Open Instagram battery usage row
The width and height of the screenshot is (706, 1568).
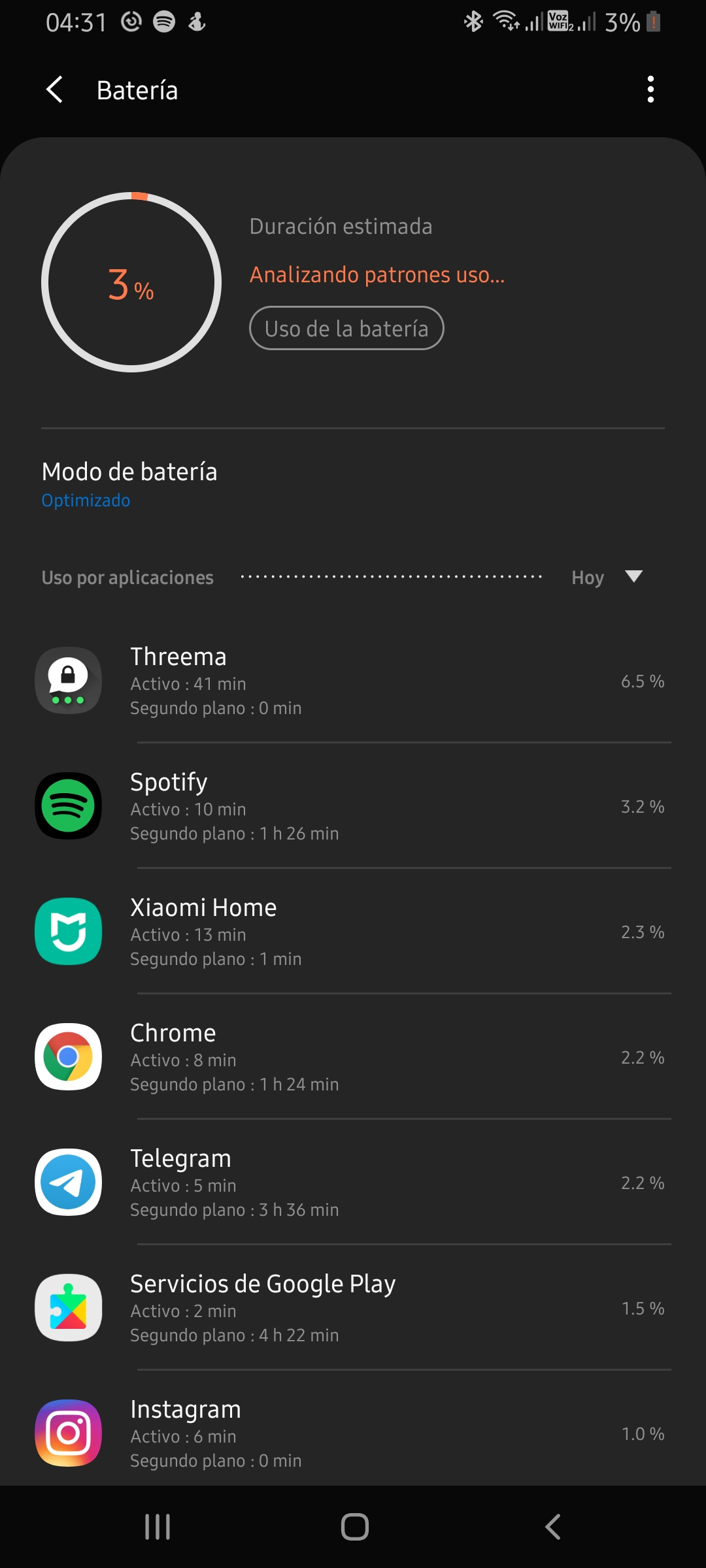pos(353,1433)
